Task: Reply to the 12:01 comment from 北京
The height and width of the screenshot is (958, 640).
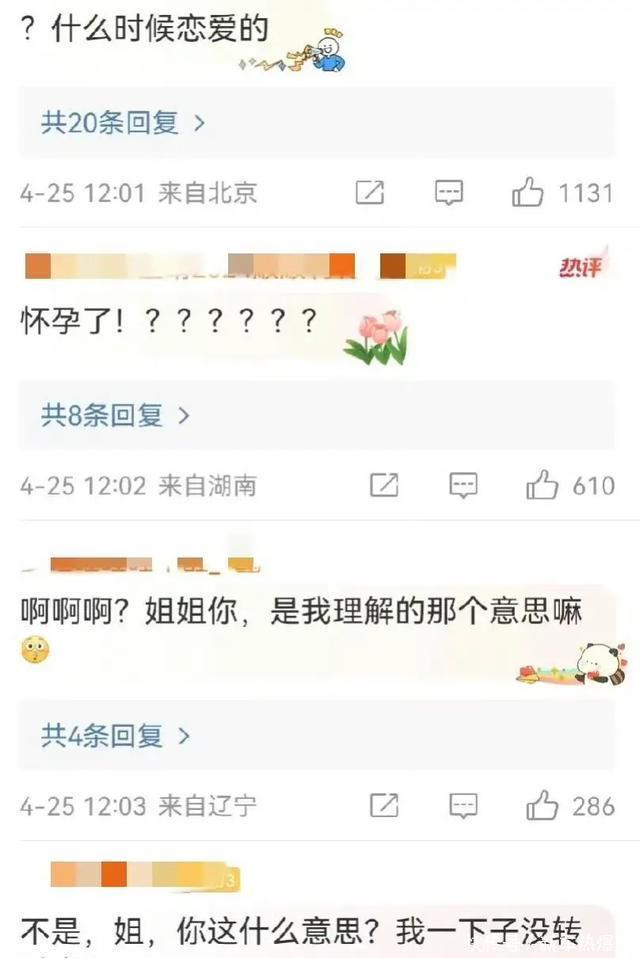Action: [x=449, y=192]
